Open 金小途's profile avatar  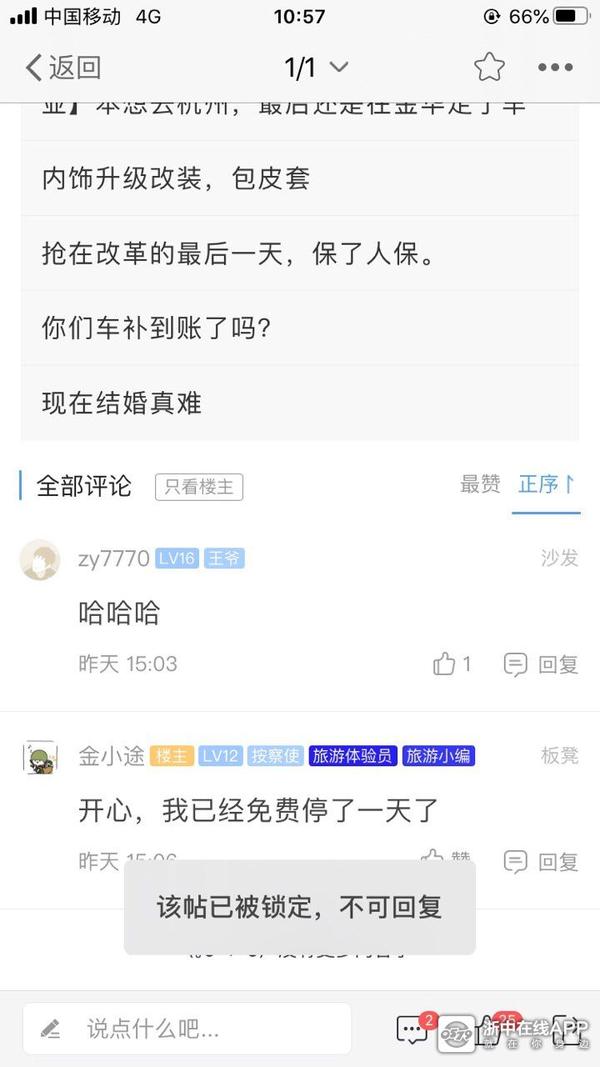tap(40, 756)
